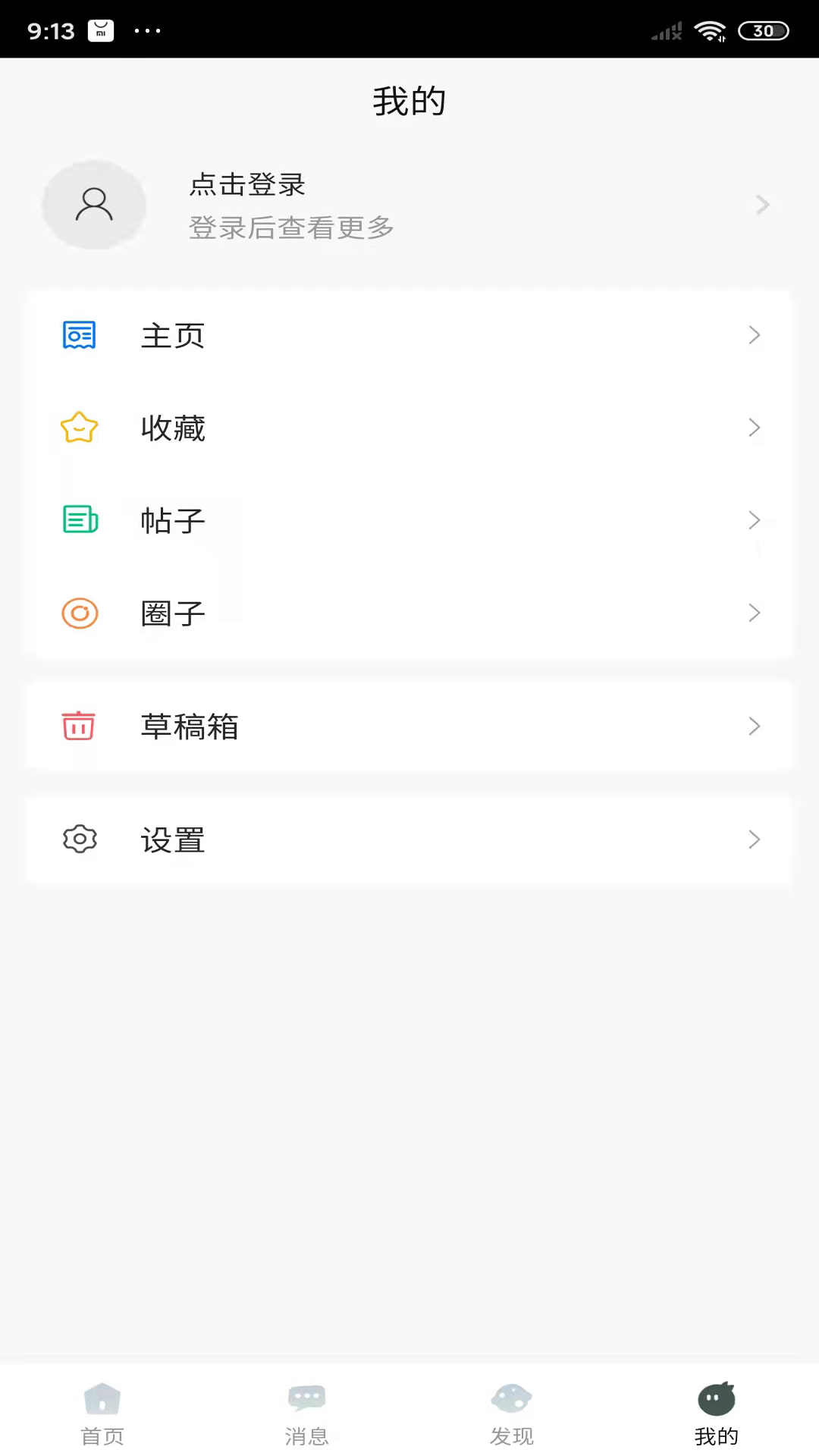Switch to the 我的 tab

click(716, 1410)
